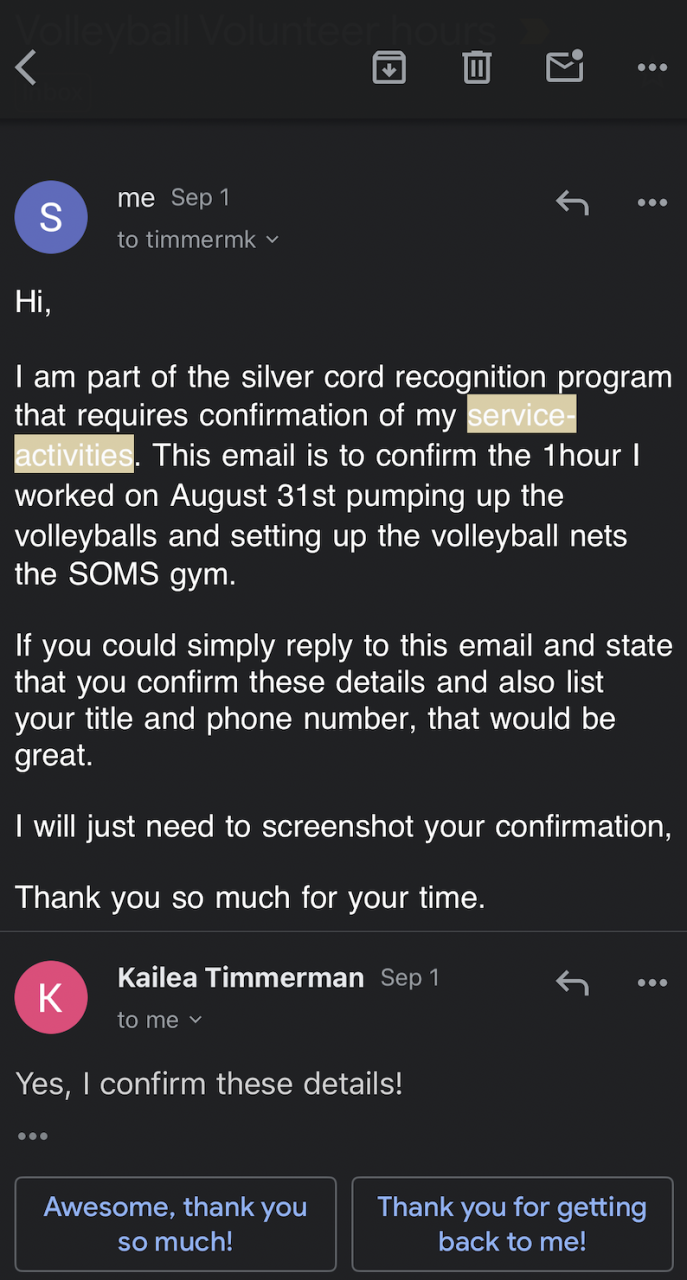Delete this conversation via trash icon
The width and height of the screenshot is (687, 1280).
pyautogui.click(x=477, y=68)
